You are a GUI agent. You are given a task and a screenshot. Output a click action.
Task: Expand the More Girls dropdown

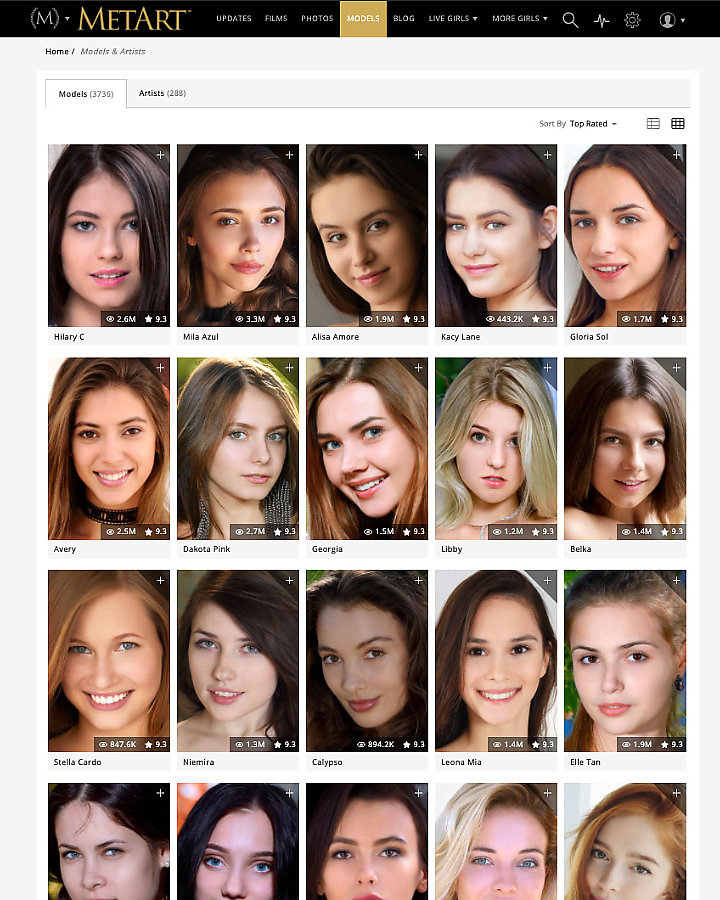(x=519, y=19)
